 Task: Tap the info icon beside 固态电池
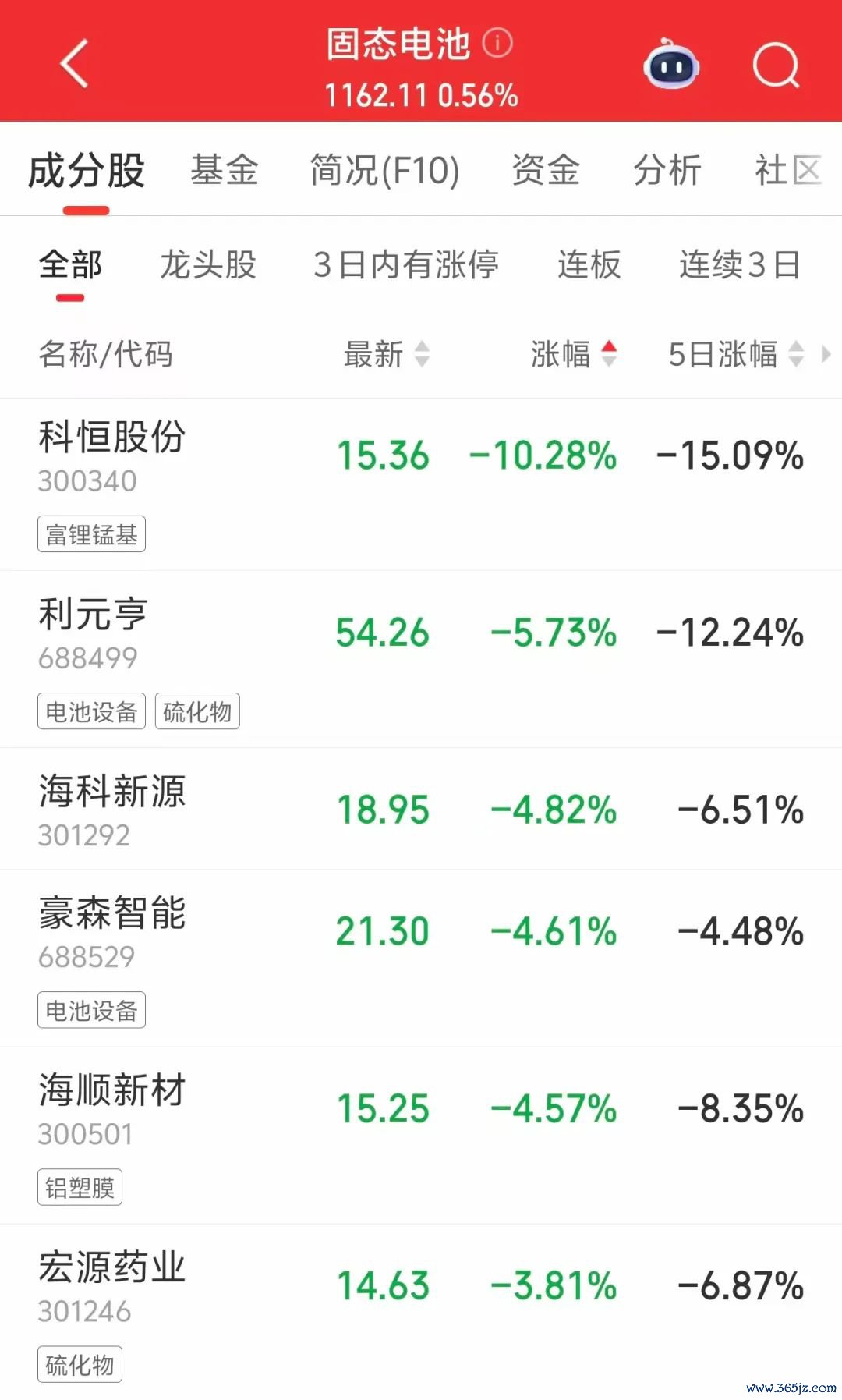(497, 43)
